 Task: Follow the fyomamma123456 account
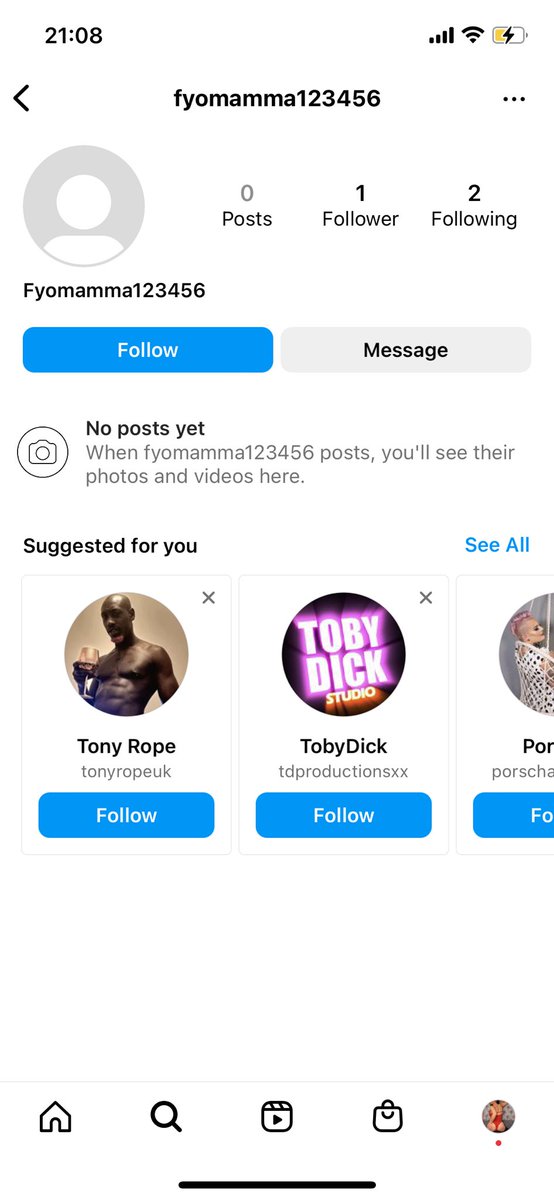(148, 350)
